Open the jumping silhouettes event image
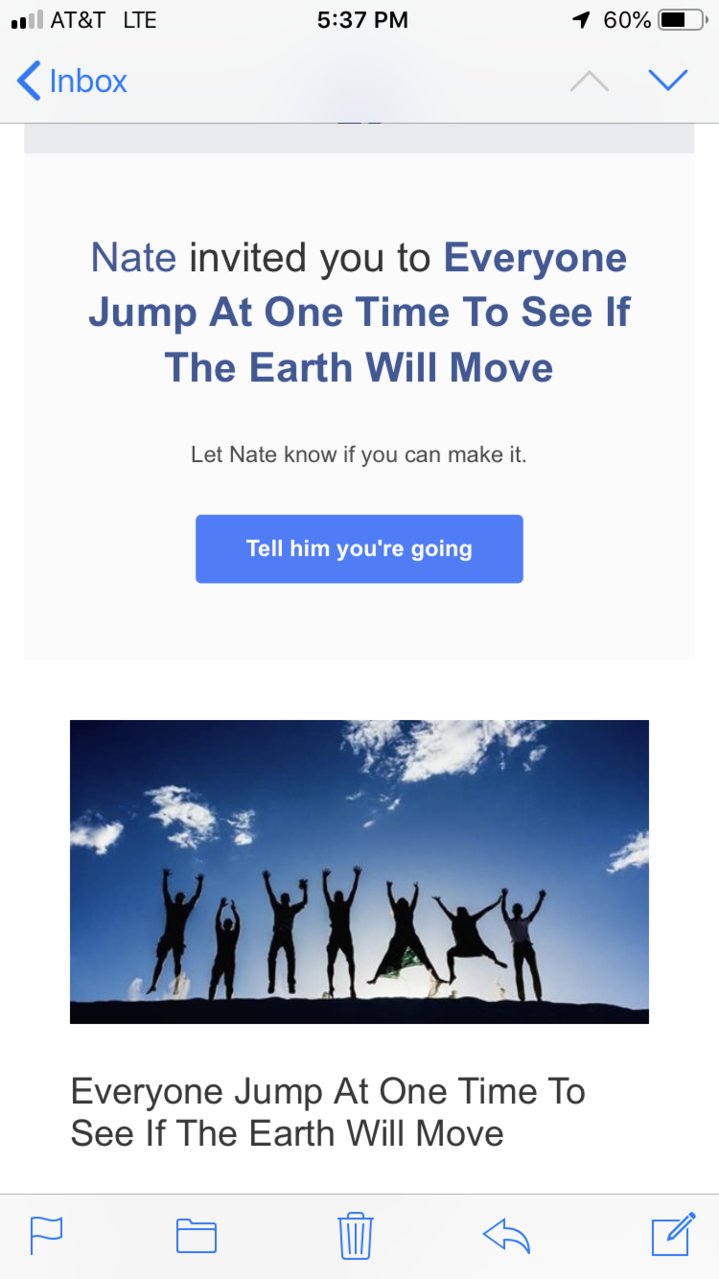This screenshot has width=719, height=1279. point(359,871)
